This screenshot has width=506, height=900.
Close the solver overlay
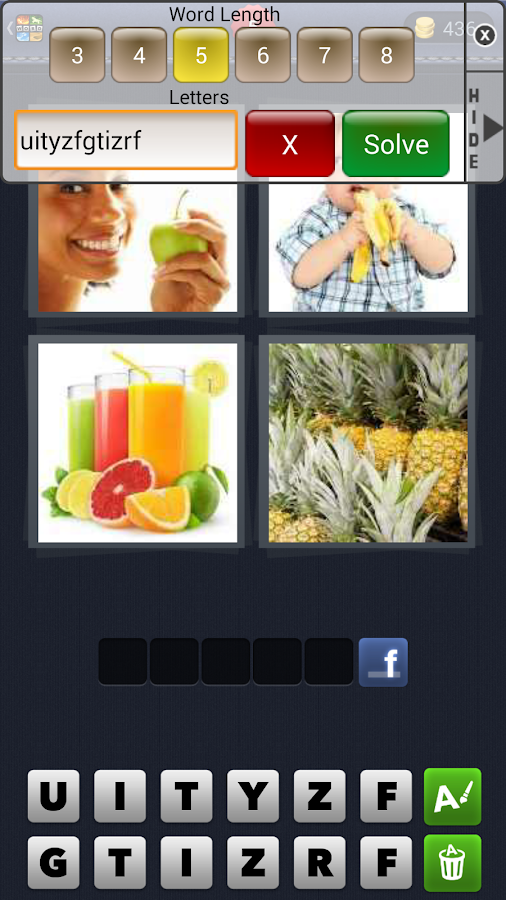point(485,36)
